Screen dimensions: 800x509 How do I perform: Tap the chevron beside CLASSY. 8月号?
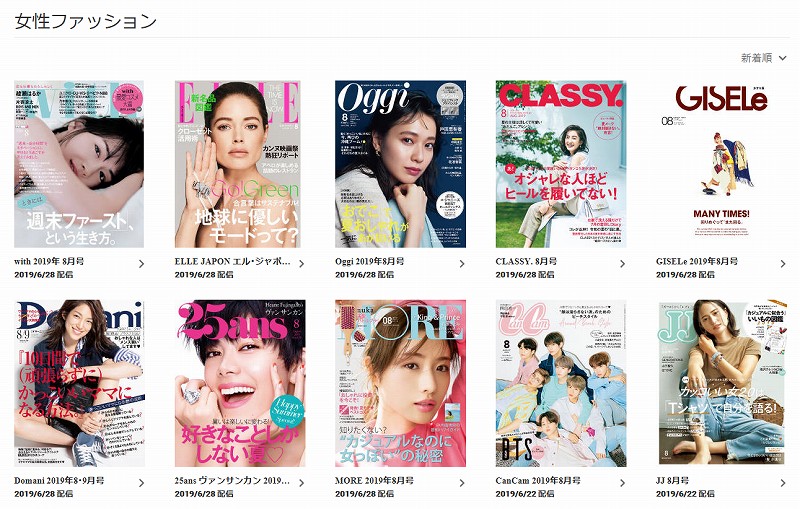coord(622,264)
